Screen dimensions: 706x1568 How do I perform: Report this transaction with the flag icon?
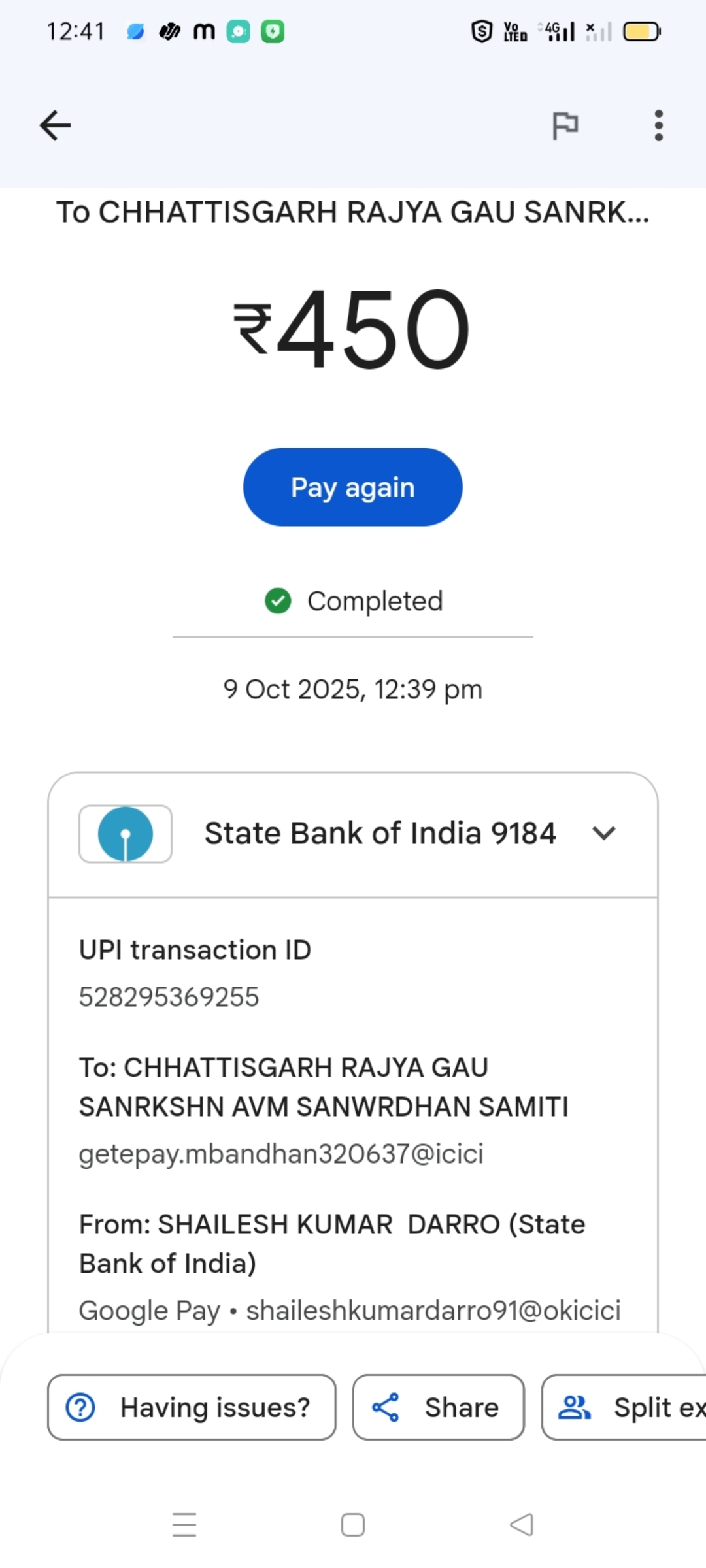coord(565,125)
